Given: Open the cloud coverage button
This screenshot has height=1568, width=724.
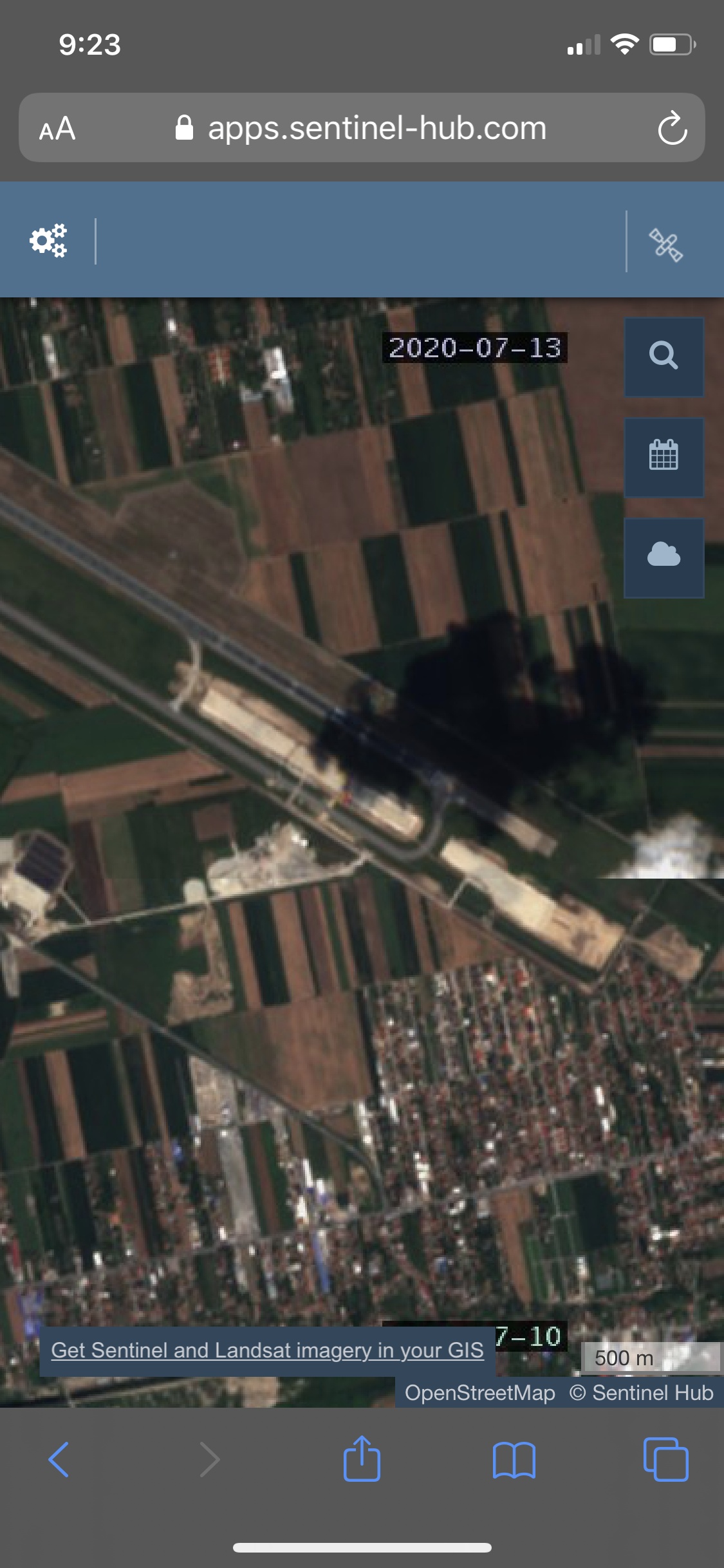Looking at the screenshot, I should click(x=664, y=556).
